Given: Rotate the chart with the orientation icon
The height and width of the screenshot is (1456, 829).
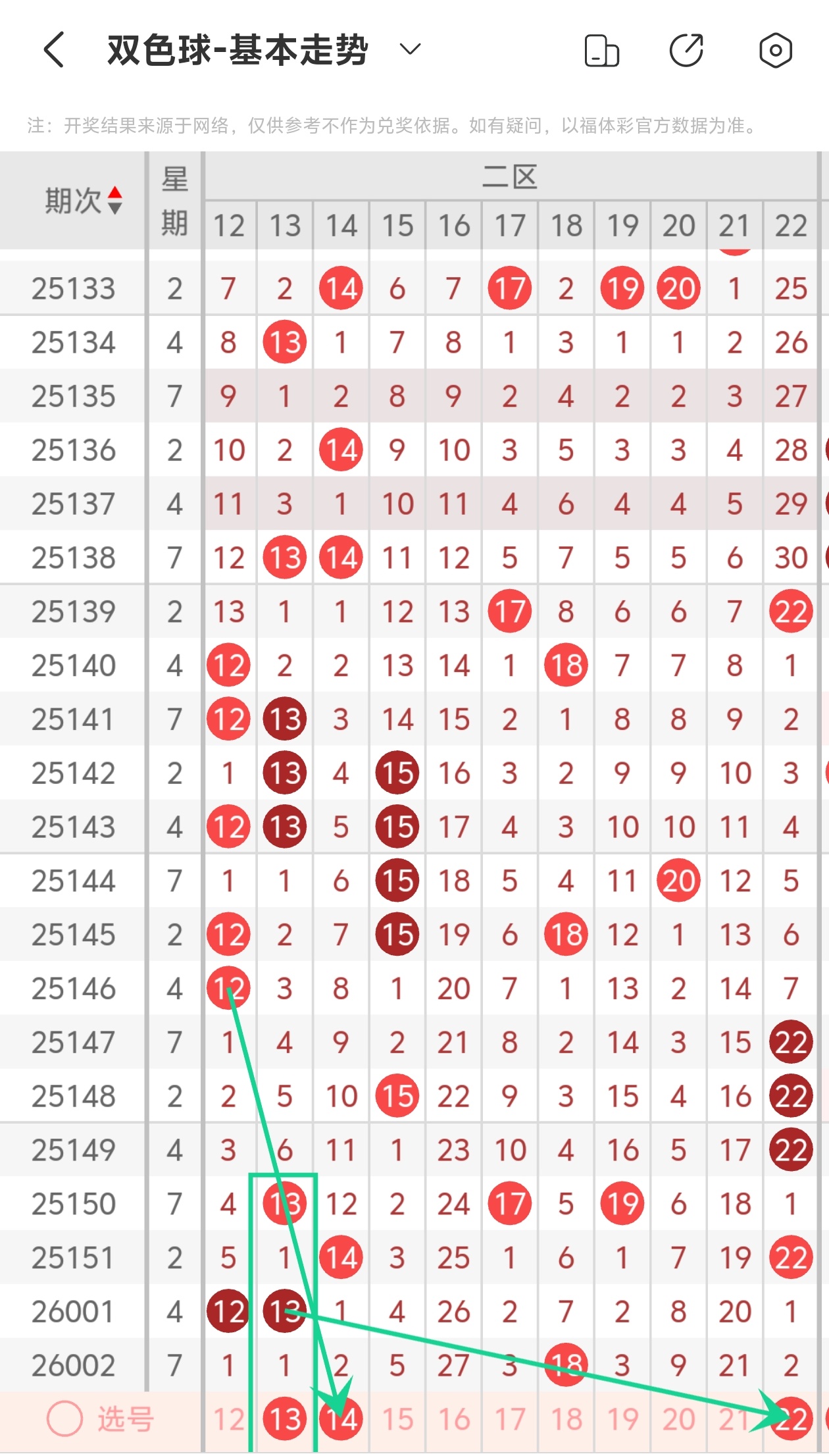Looking at the screenshot, I should coord(601,51).
